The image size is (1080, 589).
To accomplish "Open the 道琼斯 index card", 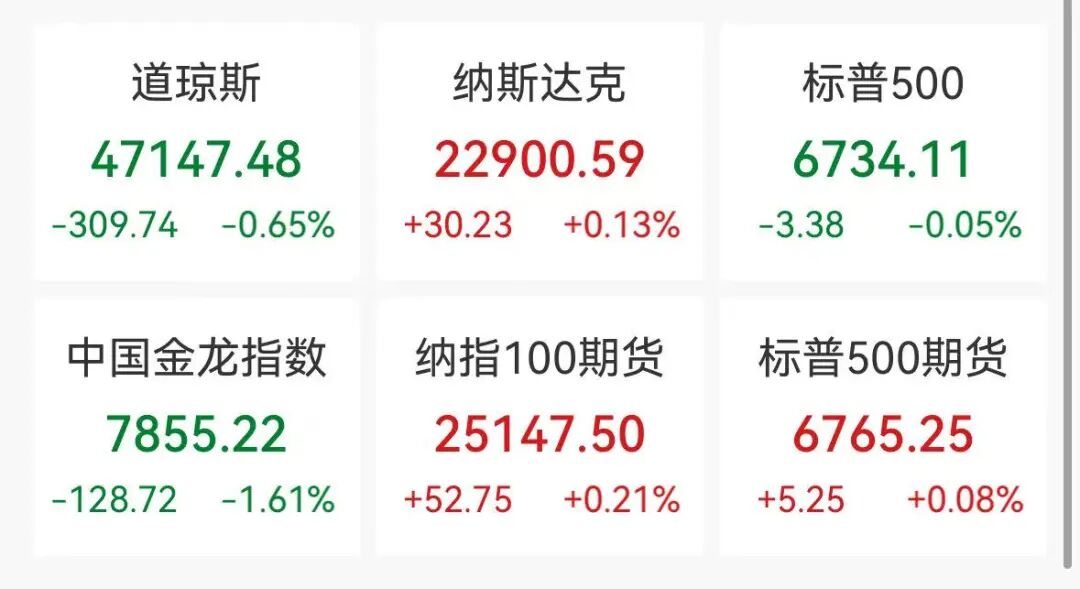I will (x=196, y=152).
